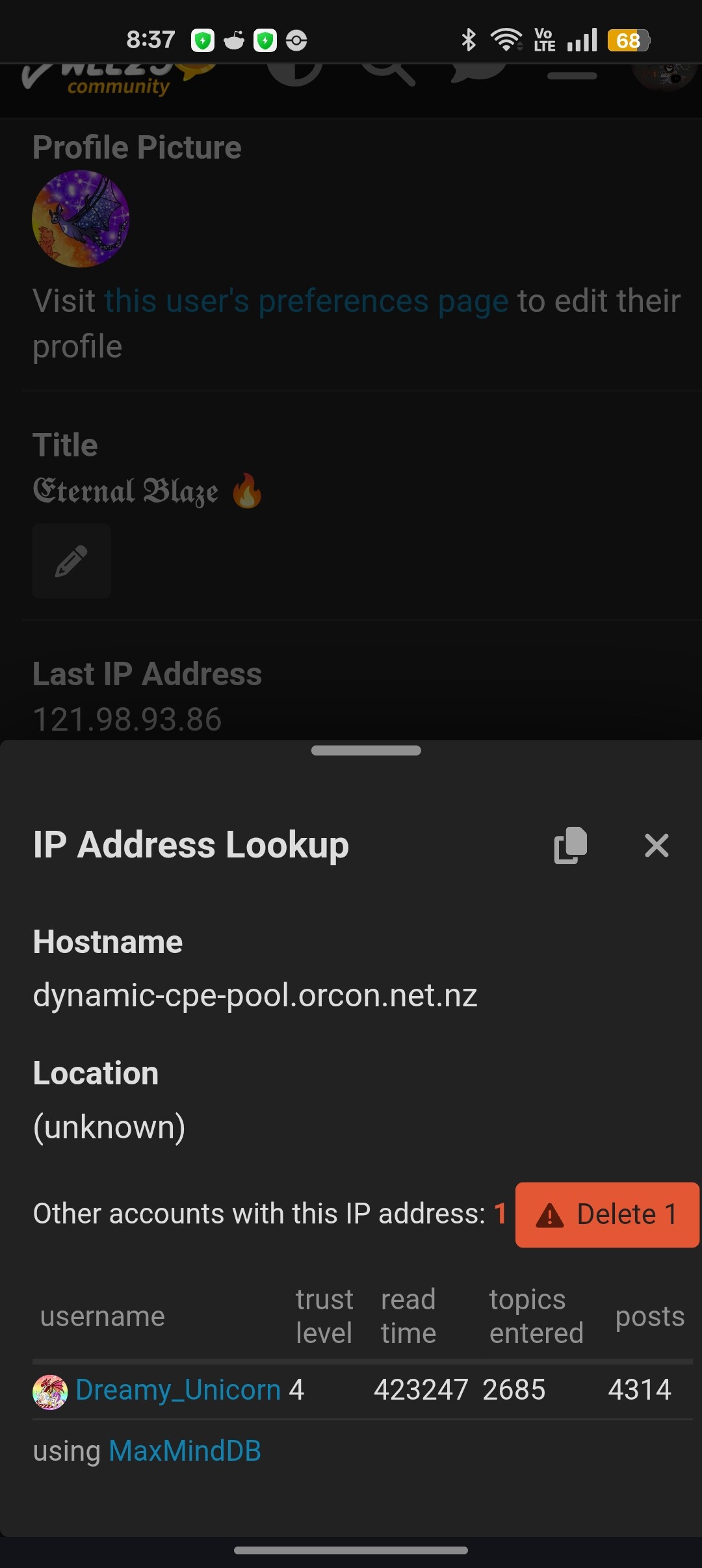This screenshot has width=702, height=1568.
Task: Tap the Delete 1 button
Action: coord(607,1214)
